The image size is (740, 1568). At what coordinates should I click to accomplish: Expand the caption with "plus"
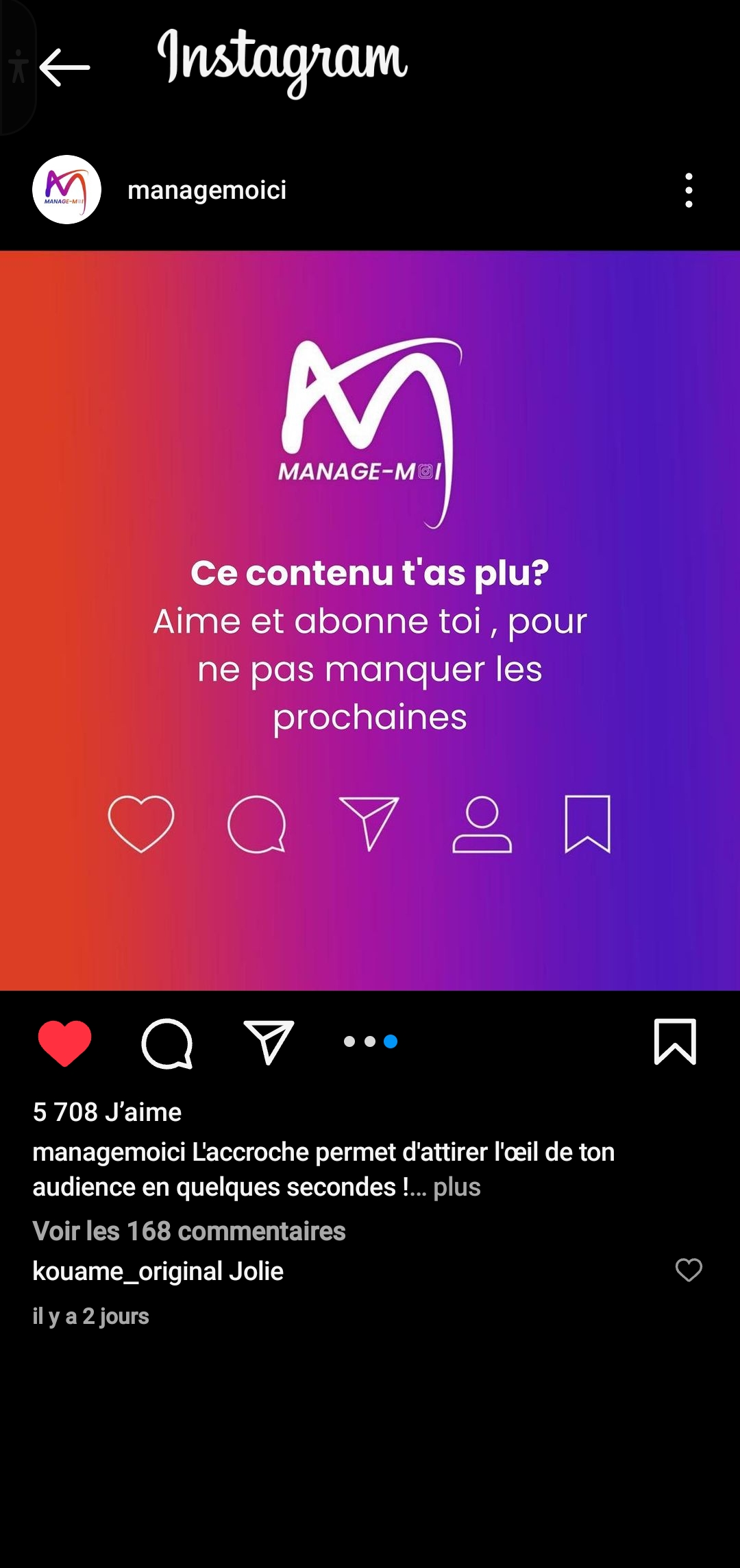pos(457,1187)
